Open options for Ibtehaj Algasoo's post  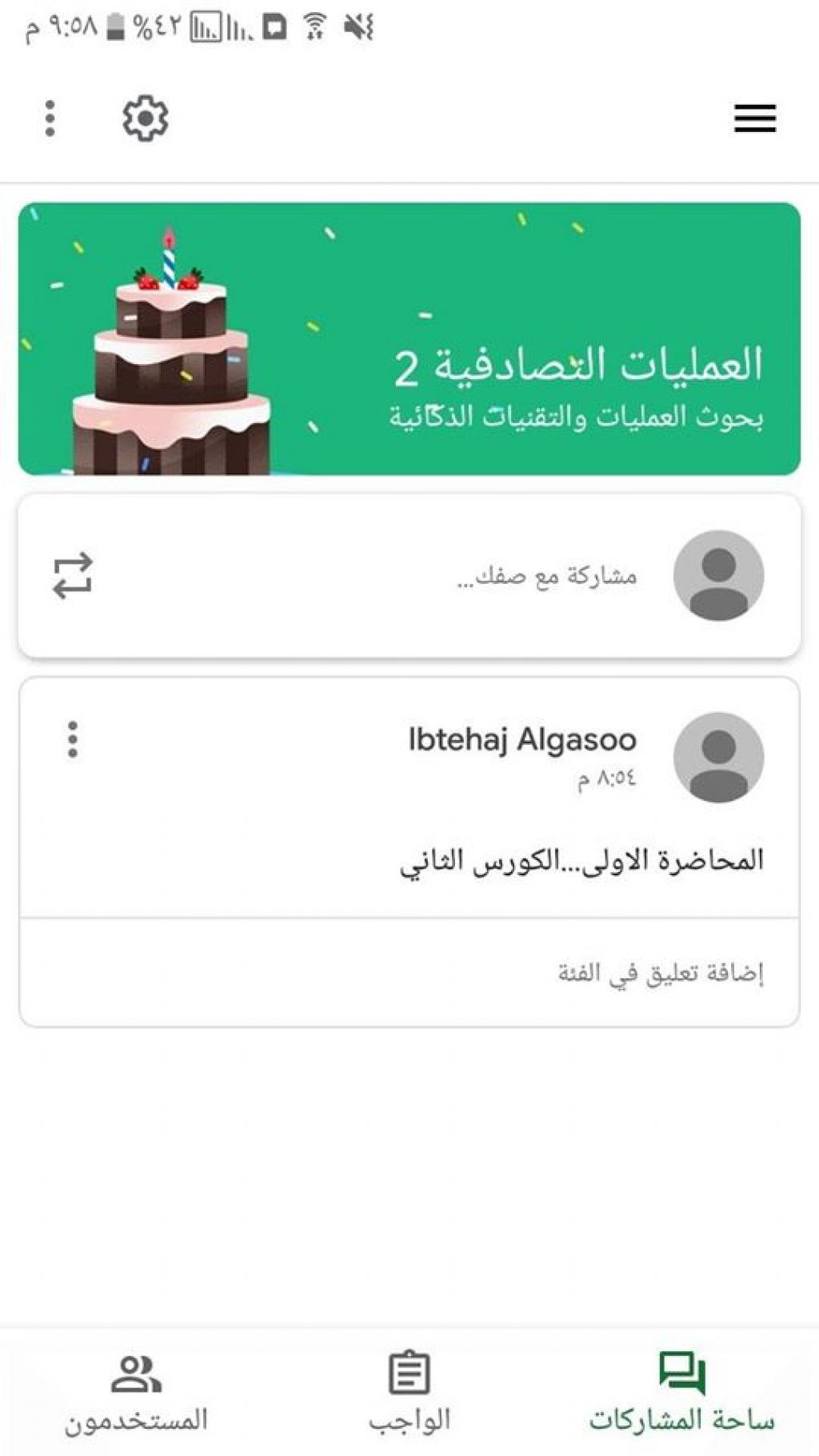click(x=73, y=739)
